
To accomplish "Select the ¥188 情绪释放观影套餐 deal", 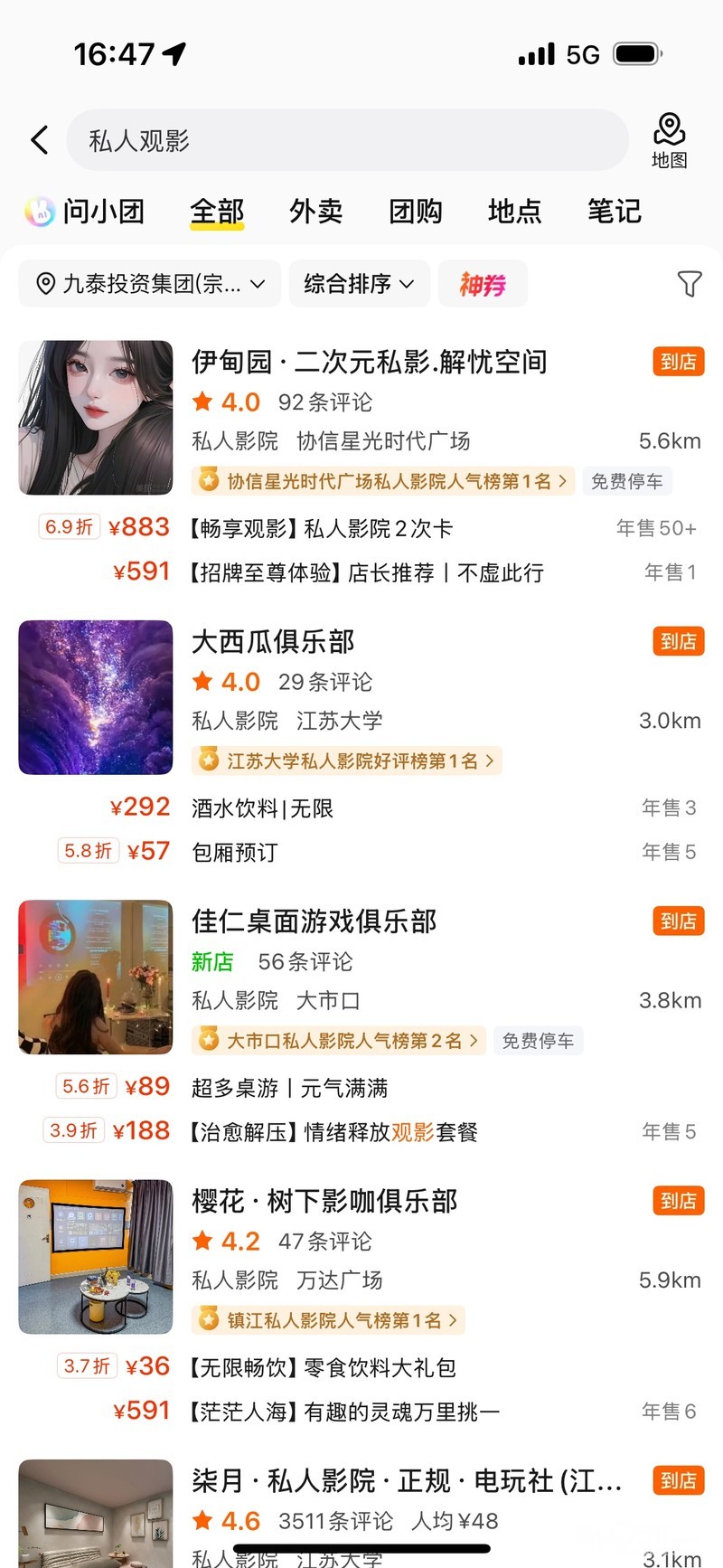I will point(334,1131).
